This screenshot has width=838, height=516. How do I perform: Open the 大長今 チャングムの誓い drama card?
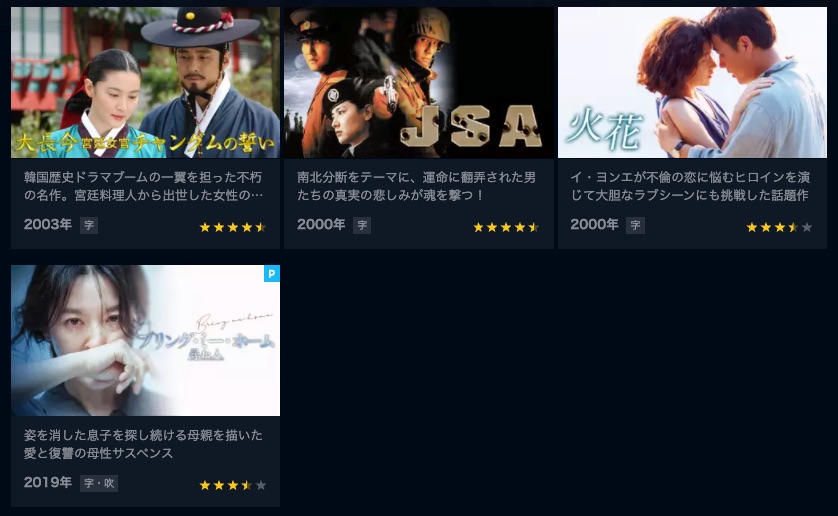click(x=145, y=85)
